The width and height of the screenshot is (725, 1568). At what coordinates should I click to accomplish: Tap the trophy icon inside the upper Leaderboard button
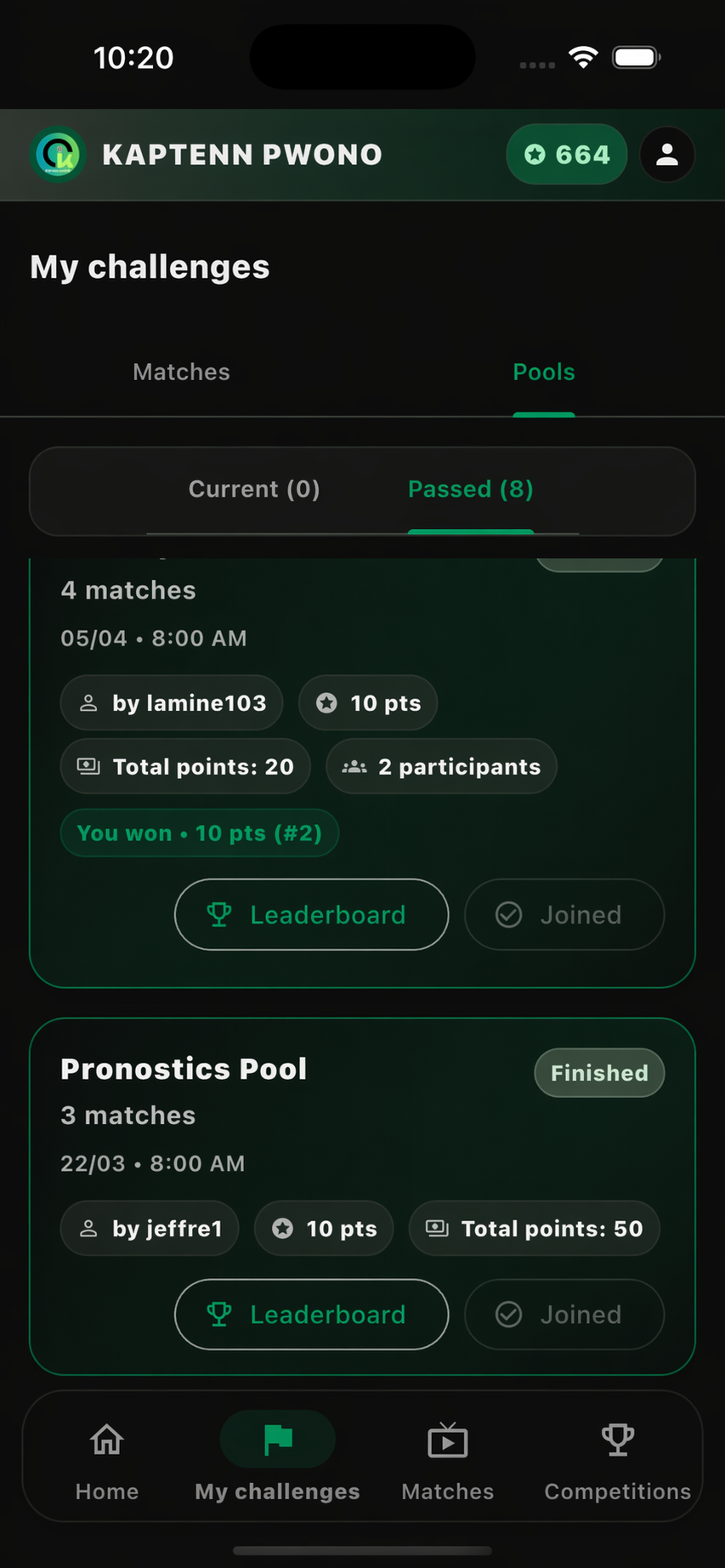[221, 914]
